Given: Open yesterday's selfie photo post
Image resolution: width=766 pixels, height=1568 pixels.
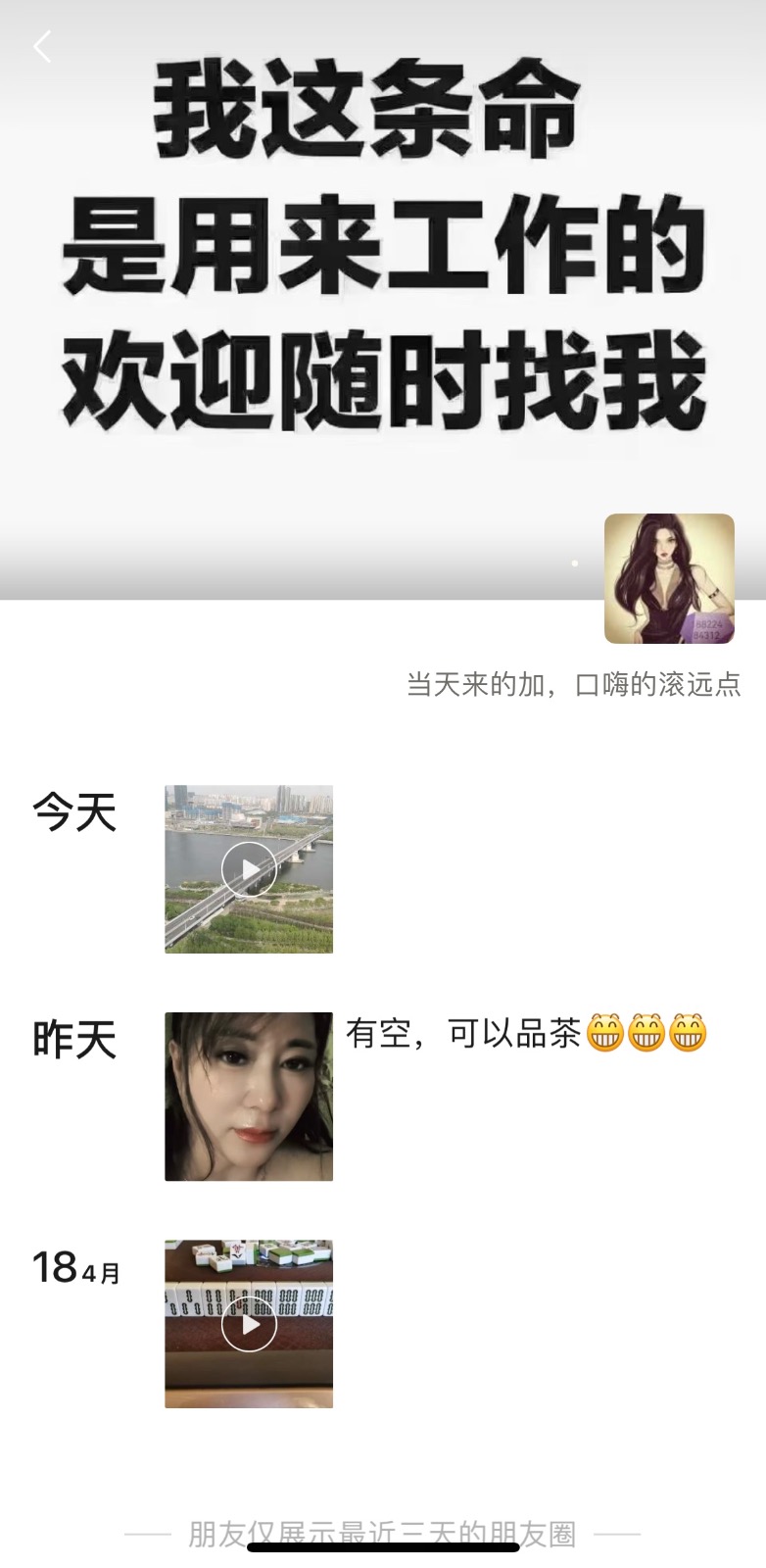Looking at the screenshot, I should click(x=249, y=1097).
